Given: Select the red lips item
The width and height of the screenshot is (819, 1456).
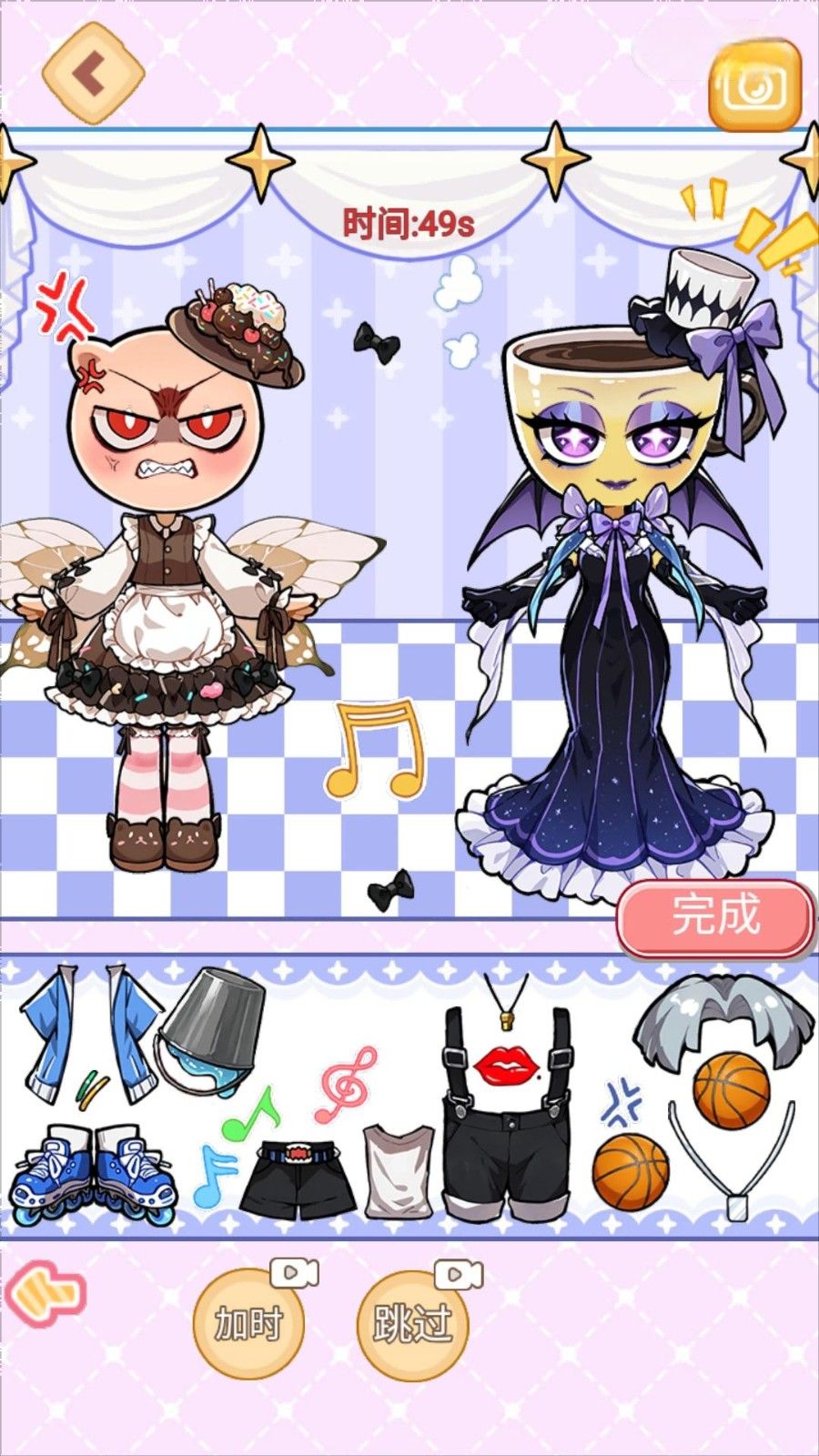Looking at the screenshot, I should pos(506,1065).
